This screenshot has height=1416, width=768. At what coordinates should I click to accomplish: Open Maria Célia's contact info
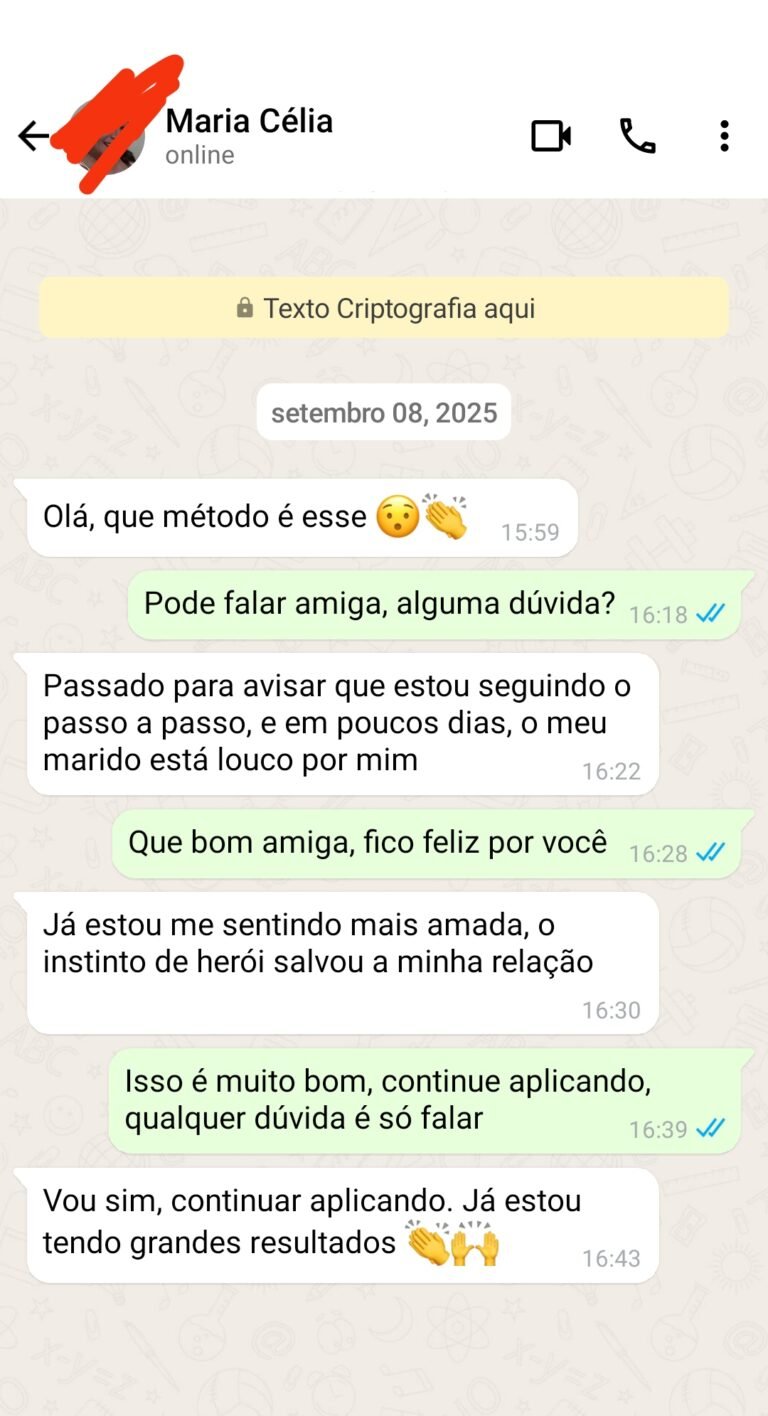click(249, 136)
